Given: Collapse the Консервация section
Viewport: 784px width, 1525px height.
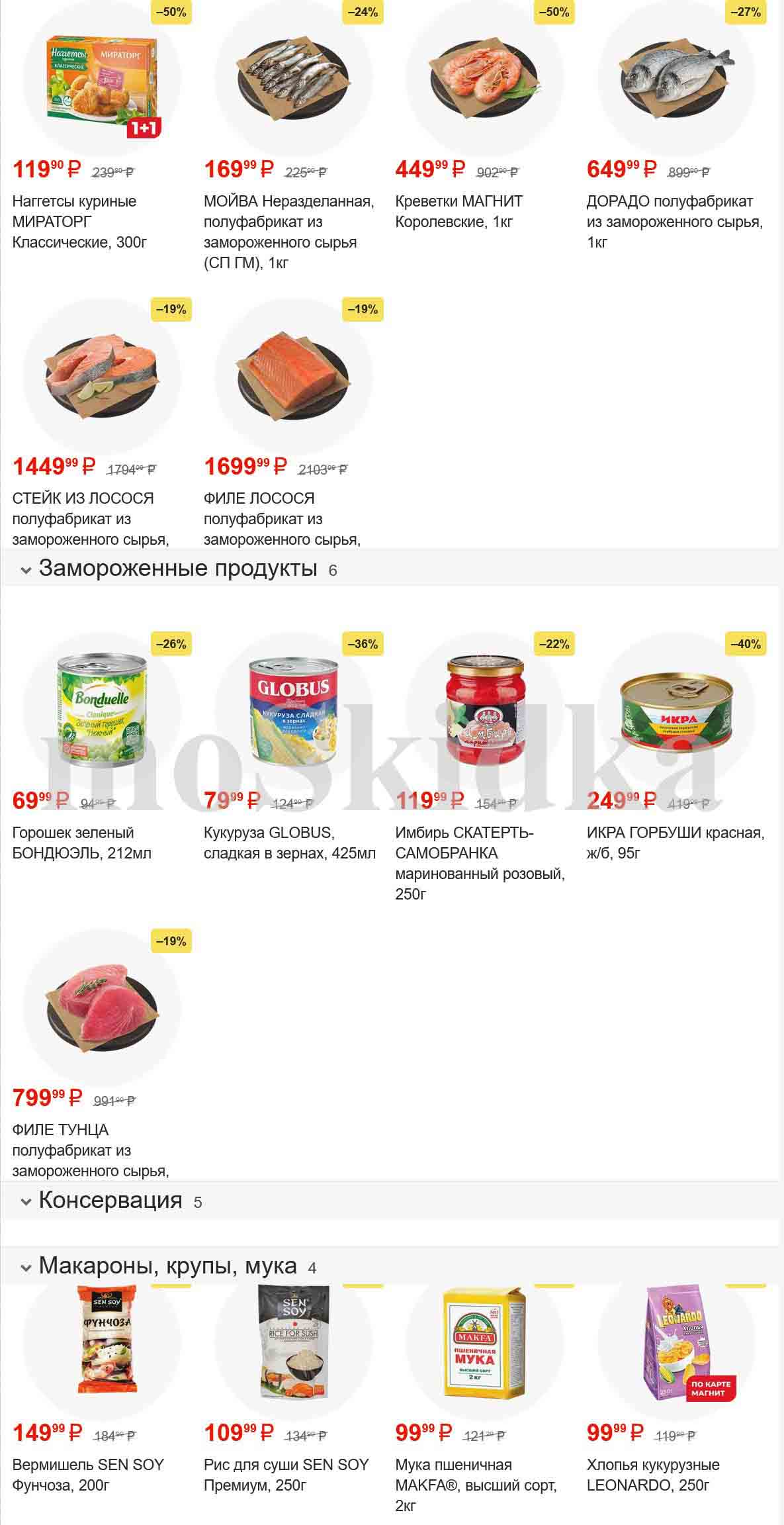Looking at the screenshot, I should pyautogui.click(x=26, y=1201).
